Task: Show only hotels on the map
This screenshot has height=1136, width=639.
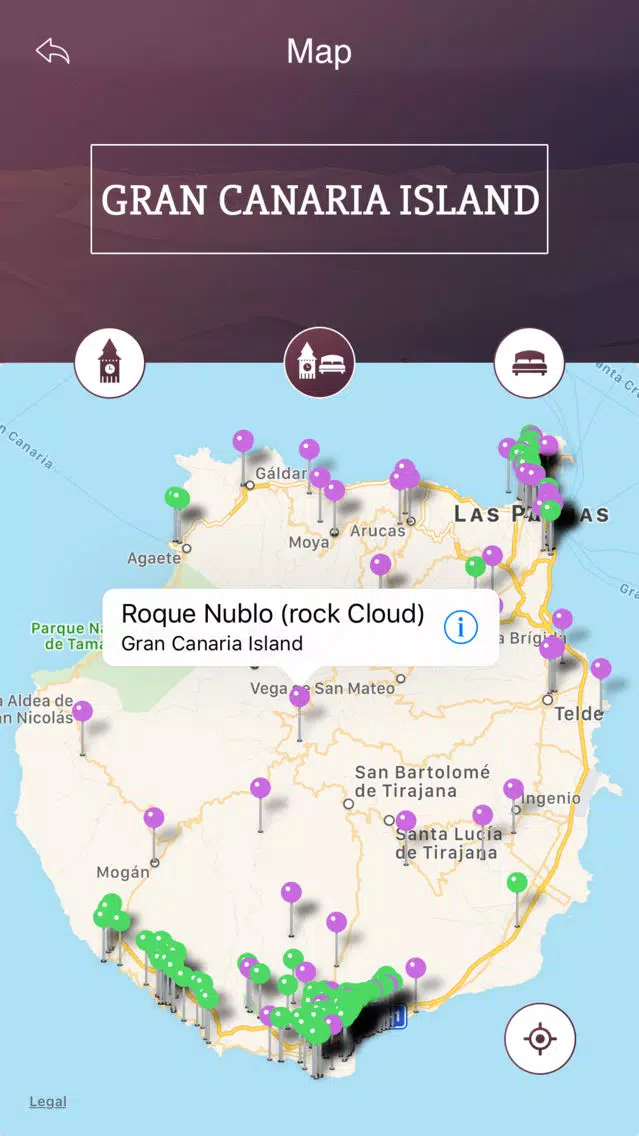Action: point(529,362)
